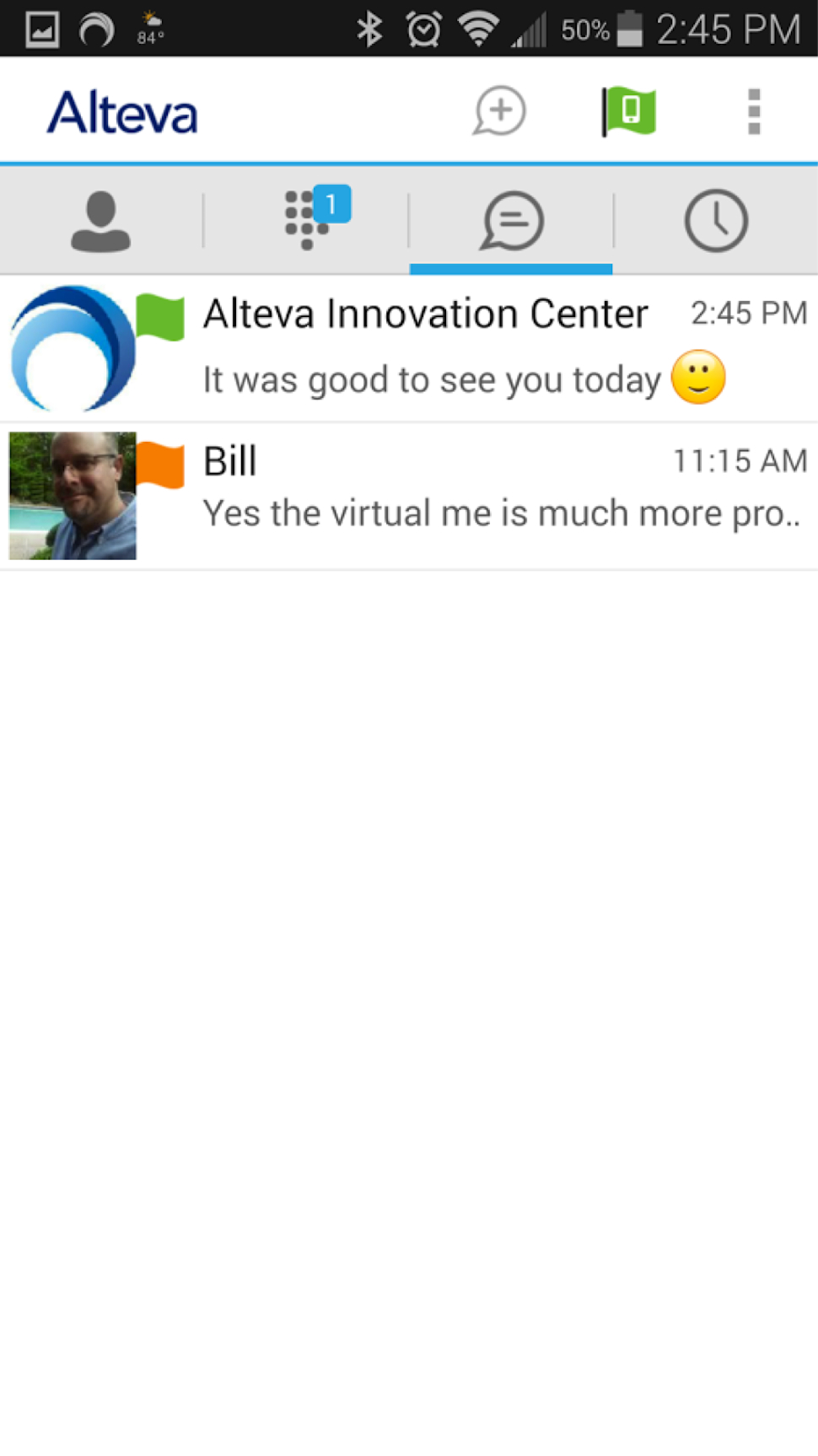Start a new chat conversation
Screen dimensions: 818x1456
coord(499,110)
